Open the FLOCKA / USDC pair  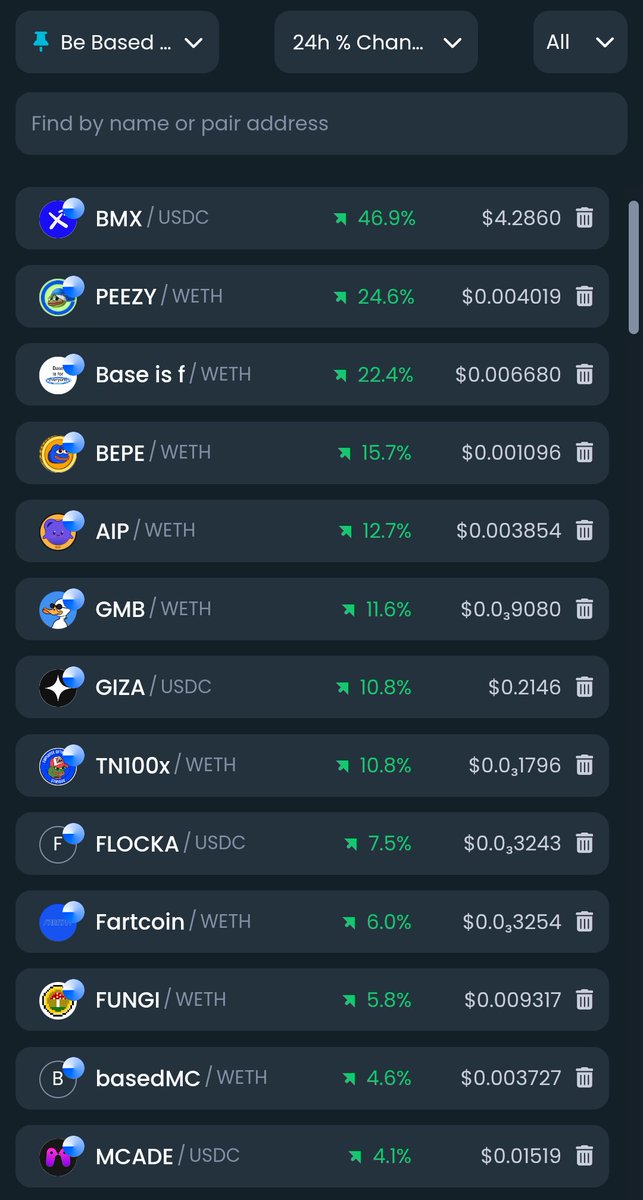[x=312, y=843]
